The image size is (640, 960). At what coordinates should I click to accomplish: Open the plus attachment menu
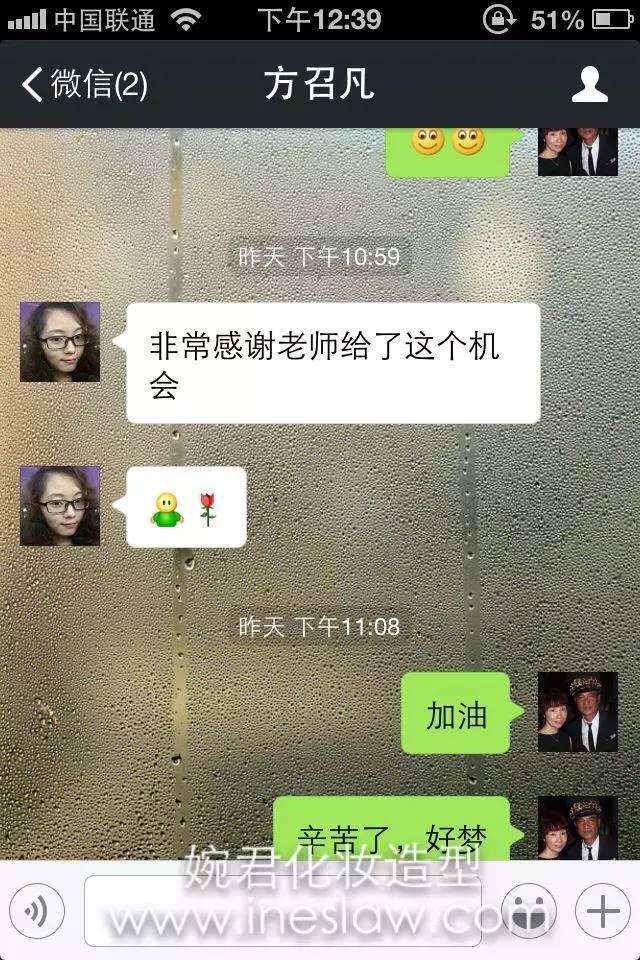point(602,911)
